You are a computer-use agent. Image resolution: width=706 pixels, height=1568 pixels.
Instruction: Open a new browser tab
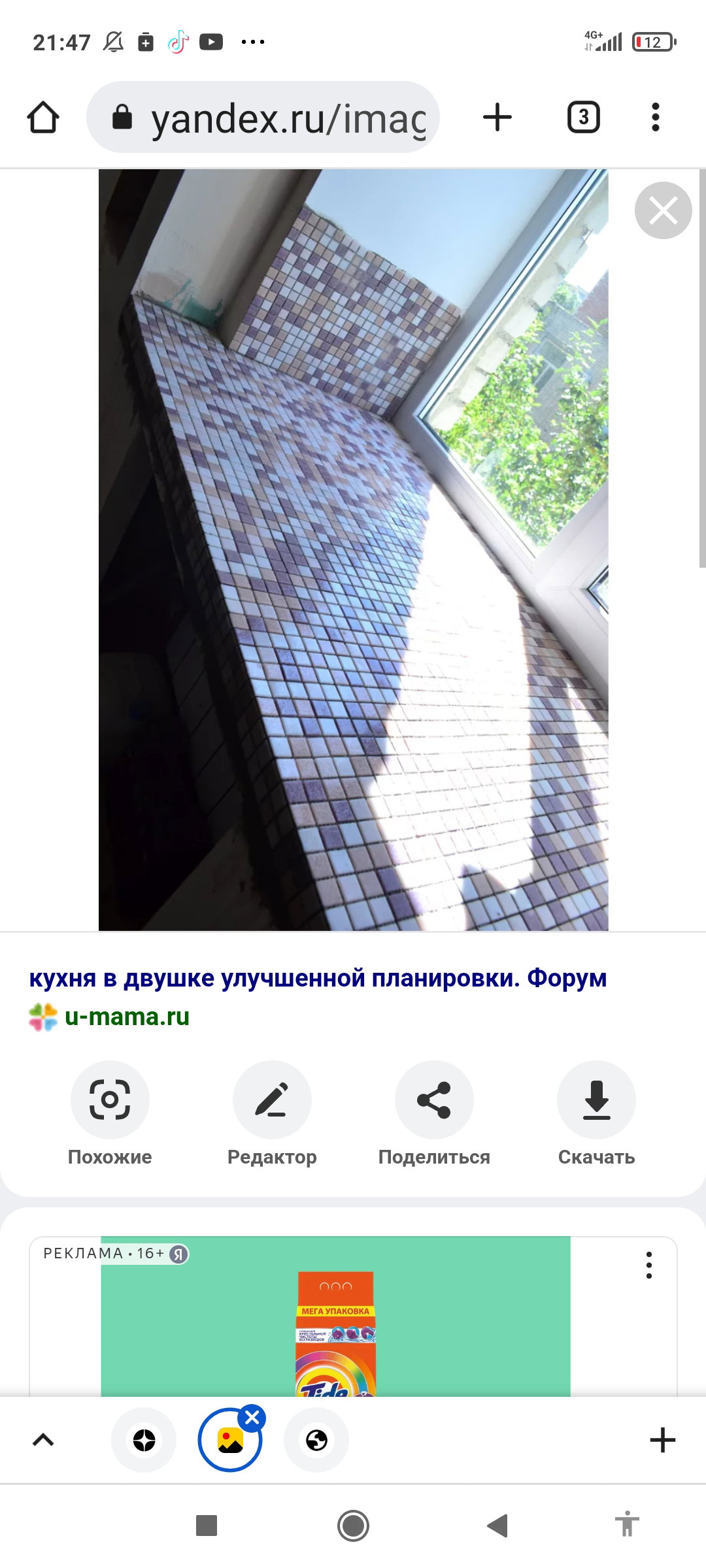(x=497, y=118)
